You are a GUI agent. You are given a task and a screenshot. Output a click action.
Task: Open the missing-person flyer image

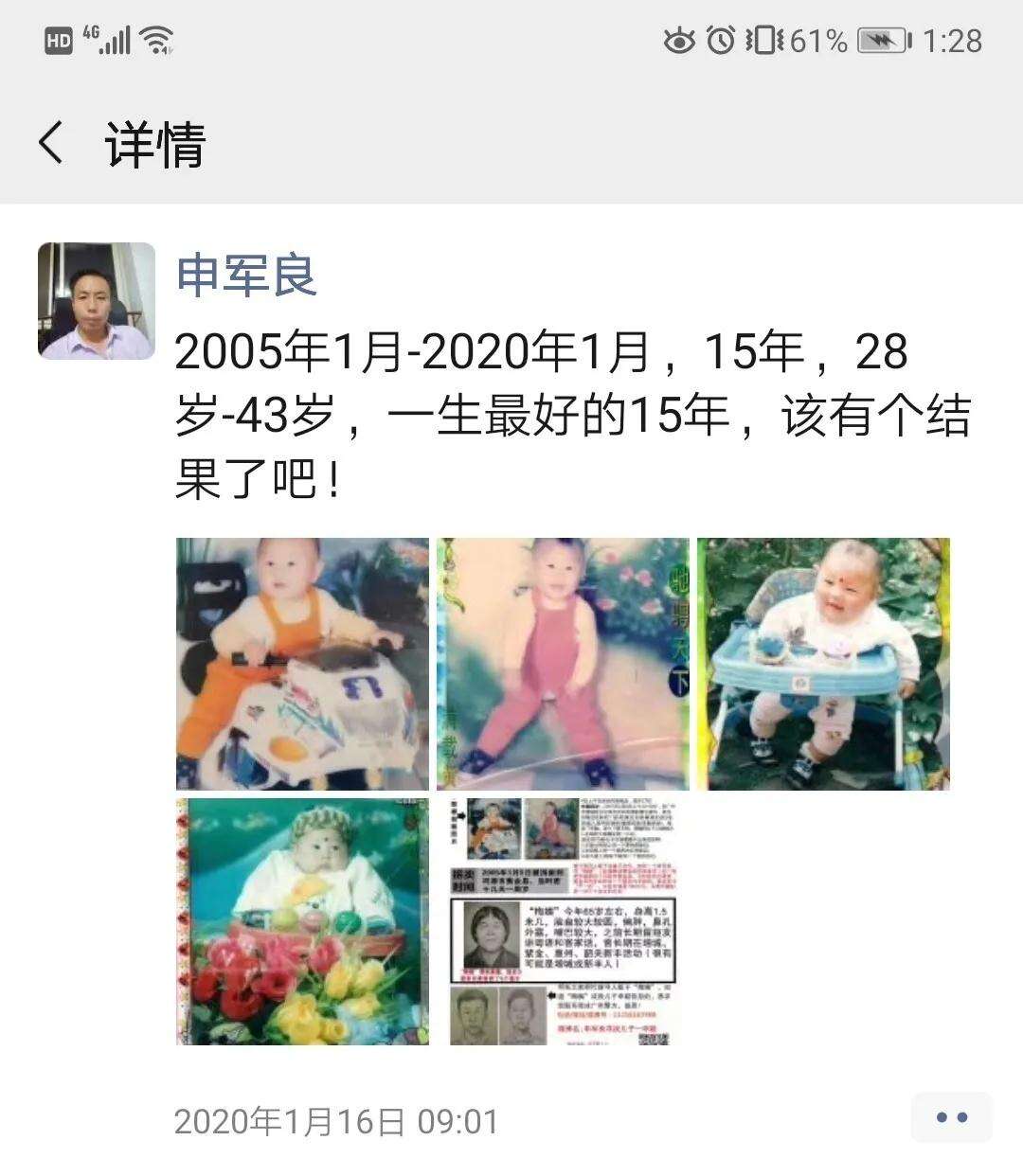[563, 921]
